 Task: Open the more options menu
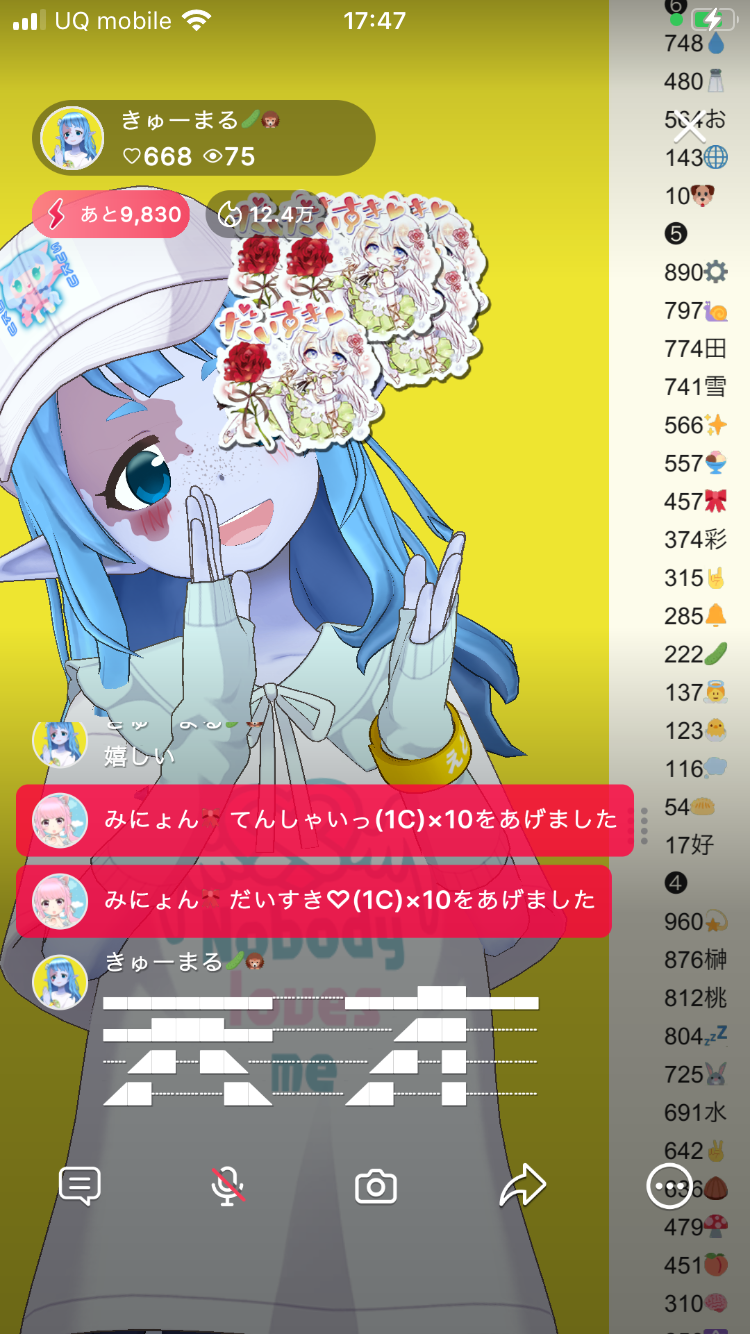click(669, 1187)
